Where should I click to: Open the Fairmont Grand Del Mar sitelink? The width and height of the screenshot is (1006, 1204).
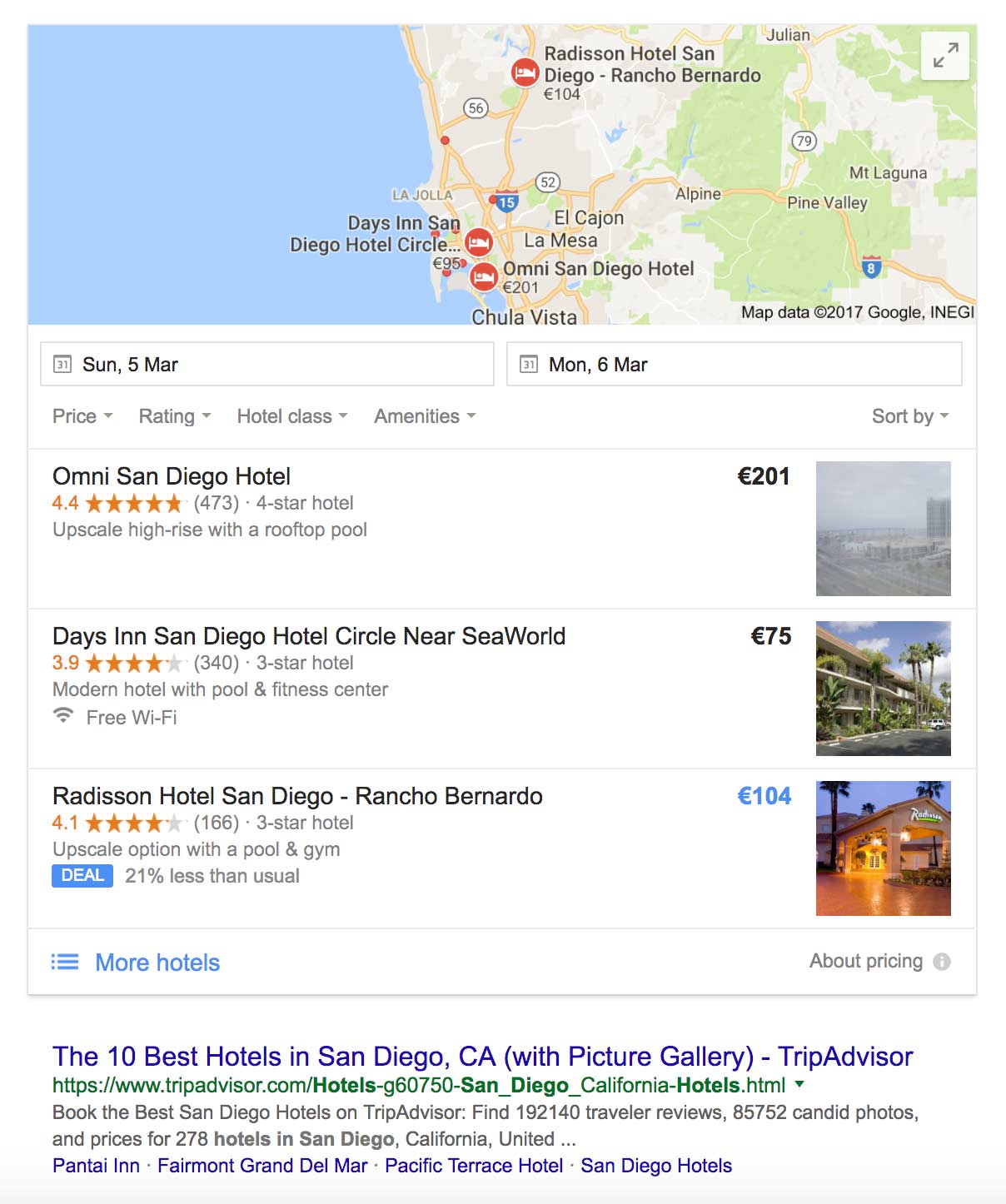[262, 1166]
